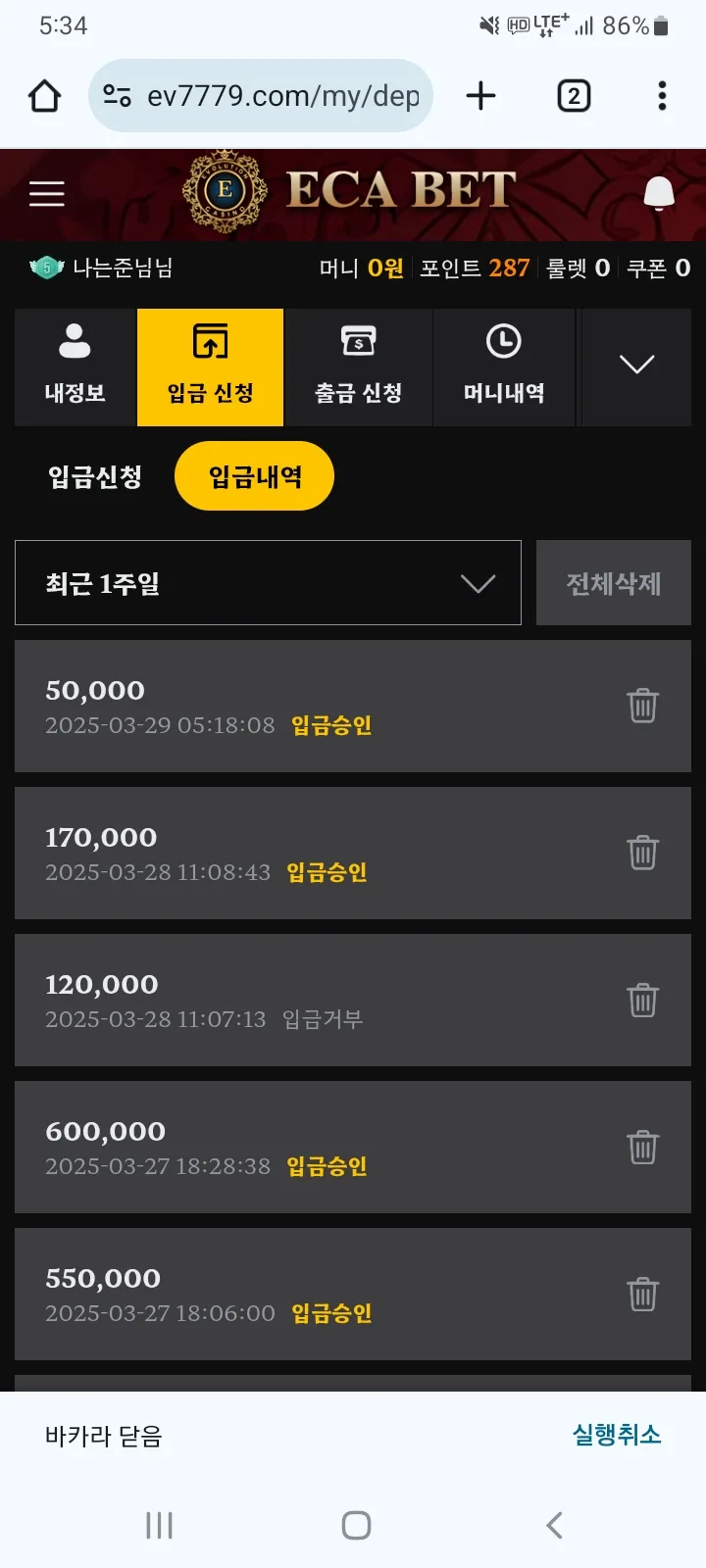Image resolution: width=706 pixels, height=1568 pixels.
Task: Open a new browser tab
Action: 480,96
